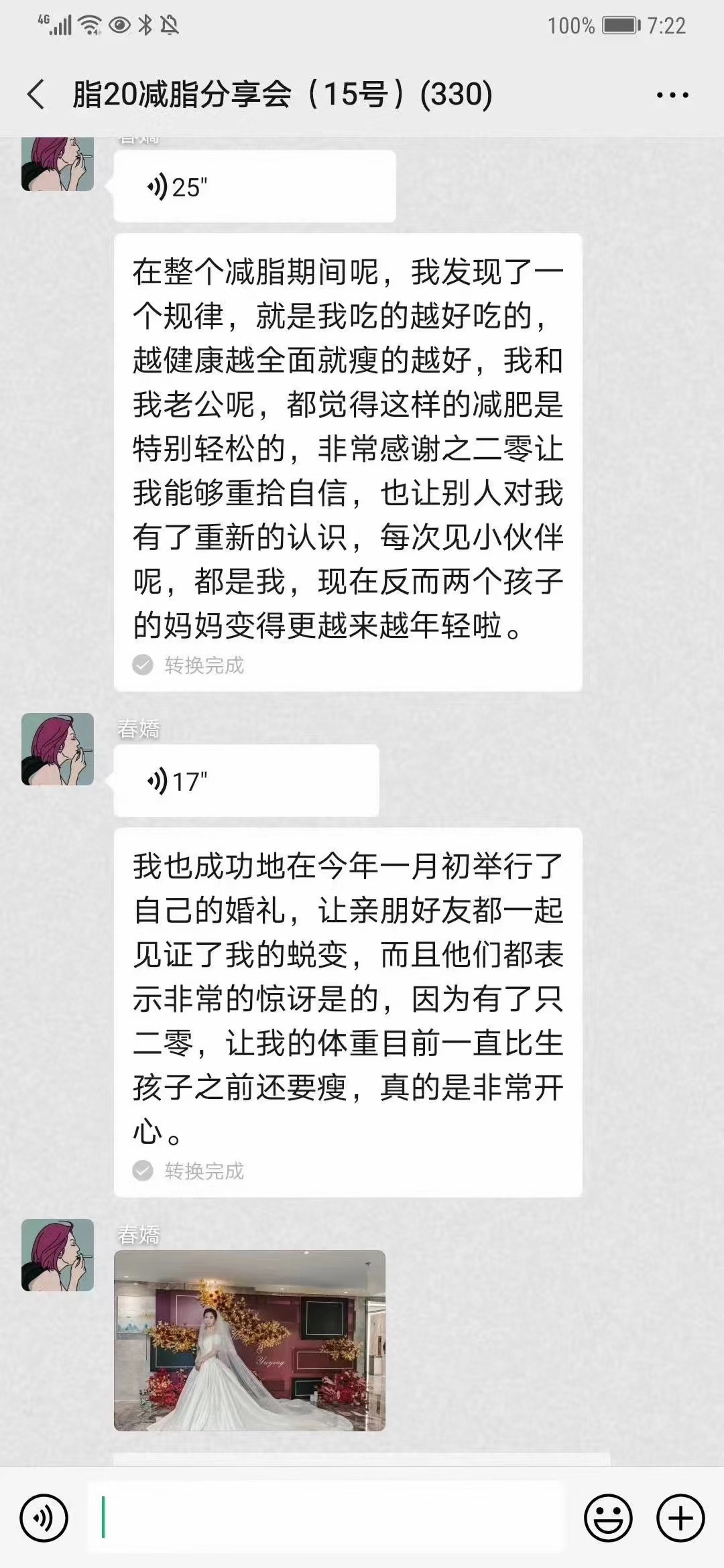724x1568 pixels.
Task: Open the emoji picker
Action: (x=608, y=1518)
